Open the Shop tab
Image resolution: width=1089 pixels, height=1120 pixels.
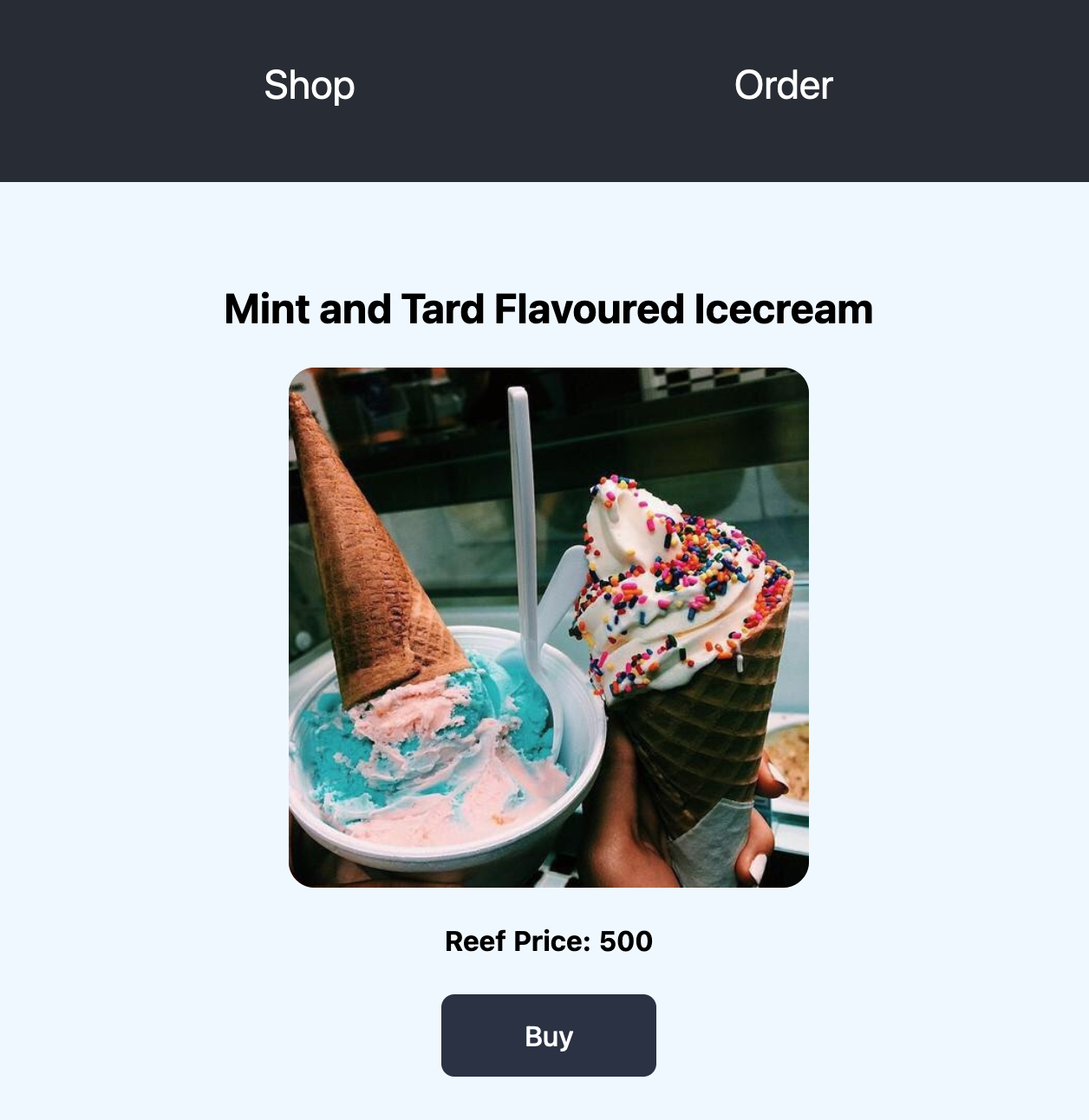point(310,86)
